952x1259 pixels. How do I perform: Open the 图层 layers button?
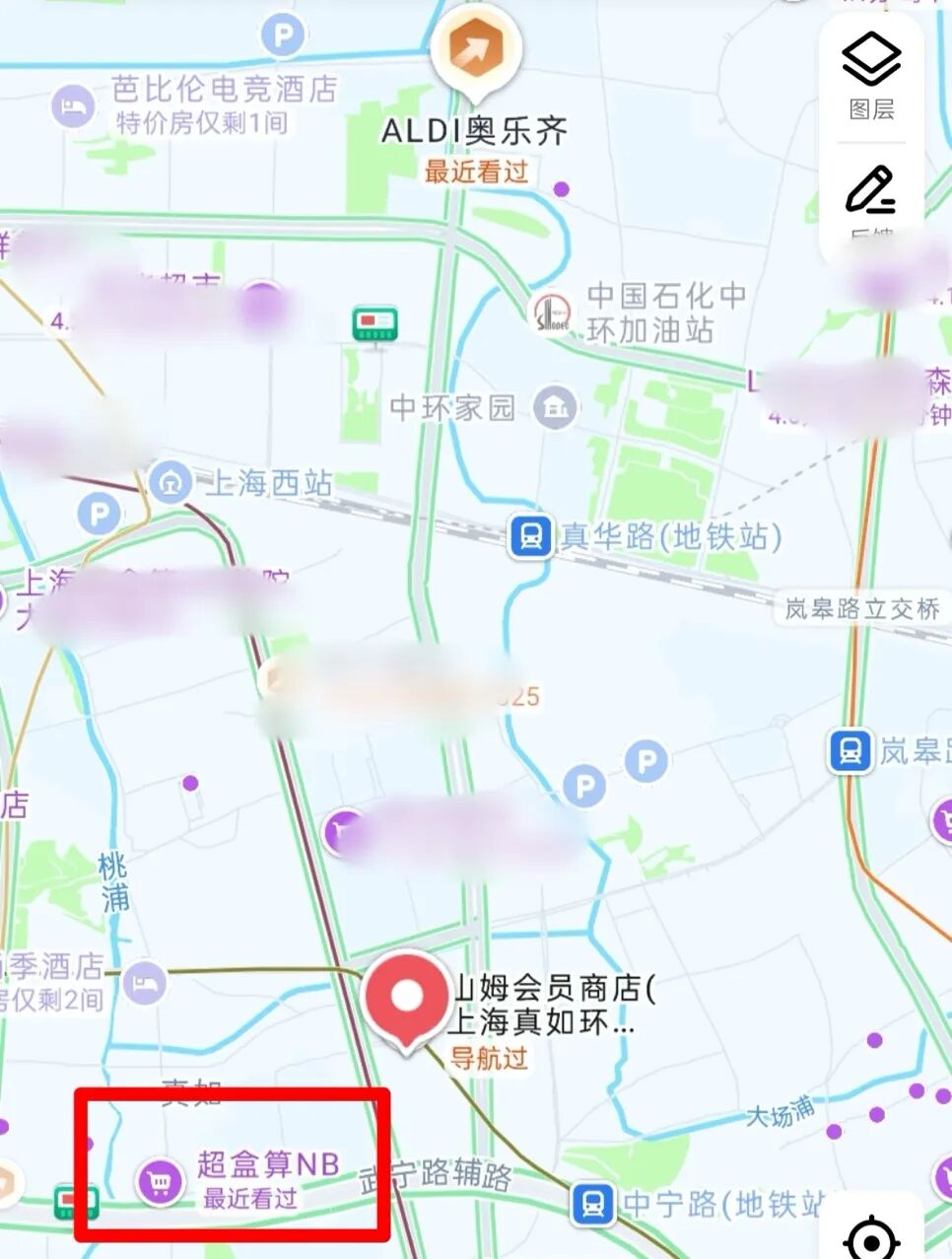[871, 73]
